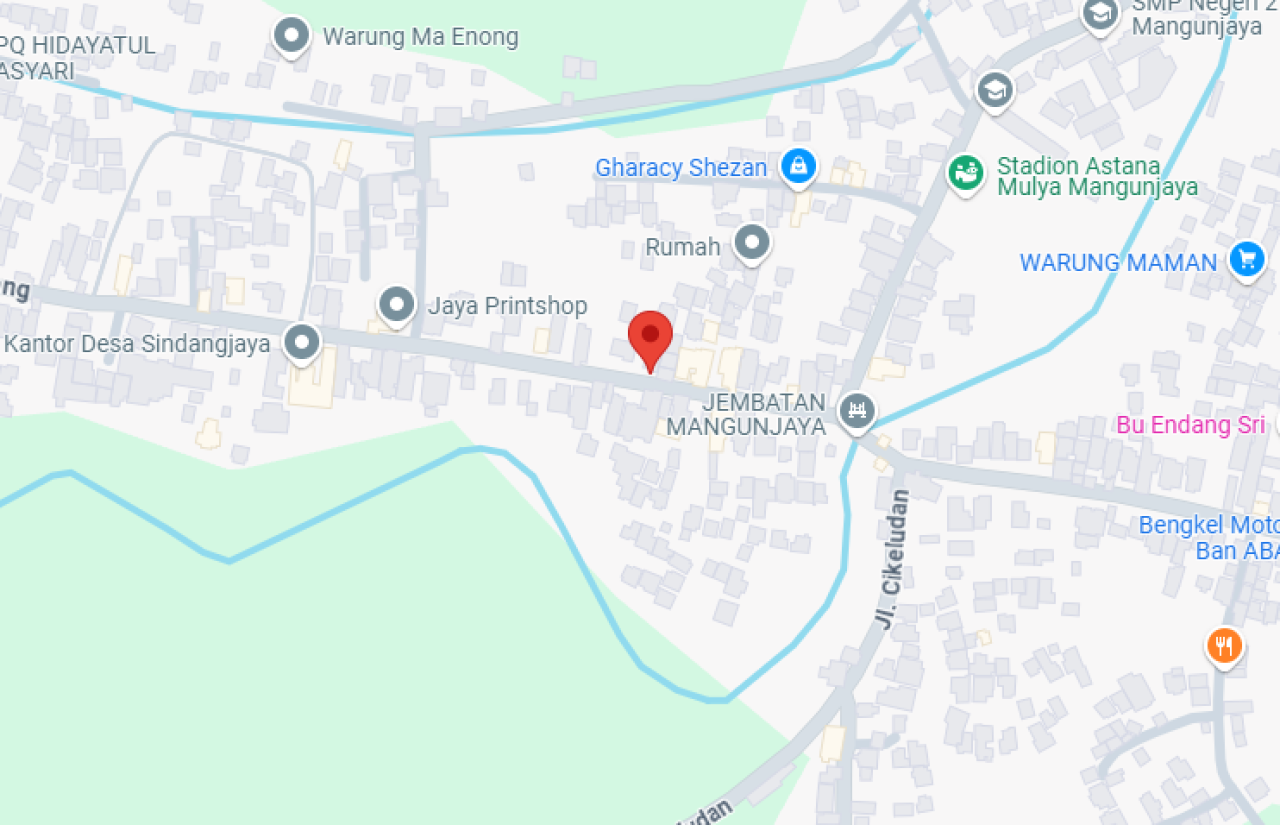The image size is (1280, 825).
Task: Open WARUNG MAMAN shopping marker
Action: coord(1246,260)
